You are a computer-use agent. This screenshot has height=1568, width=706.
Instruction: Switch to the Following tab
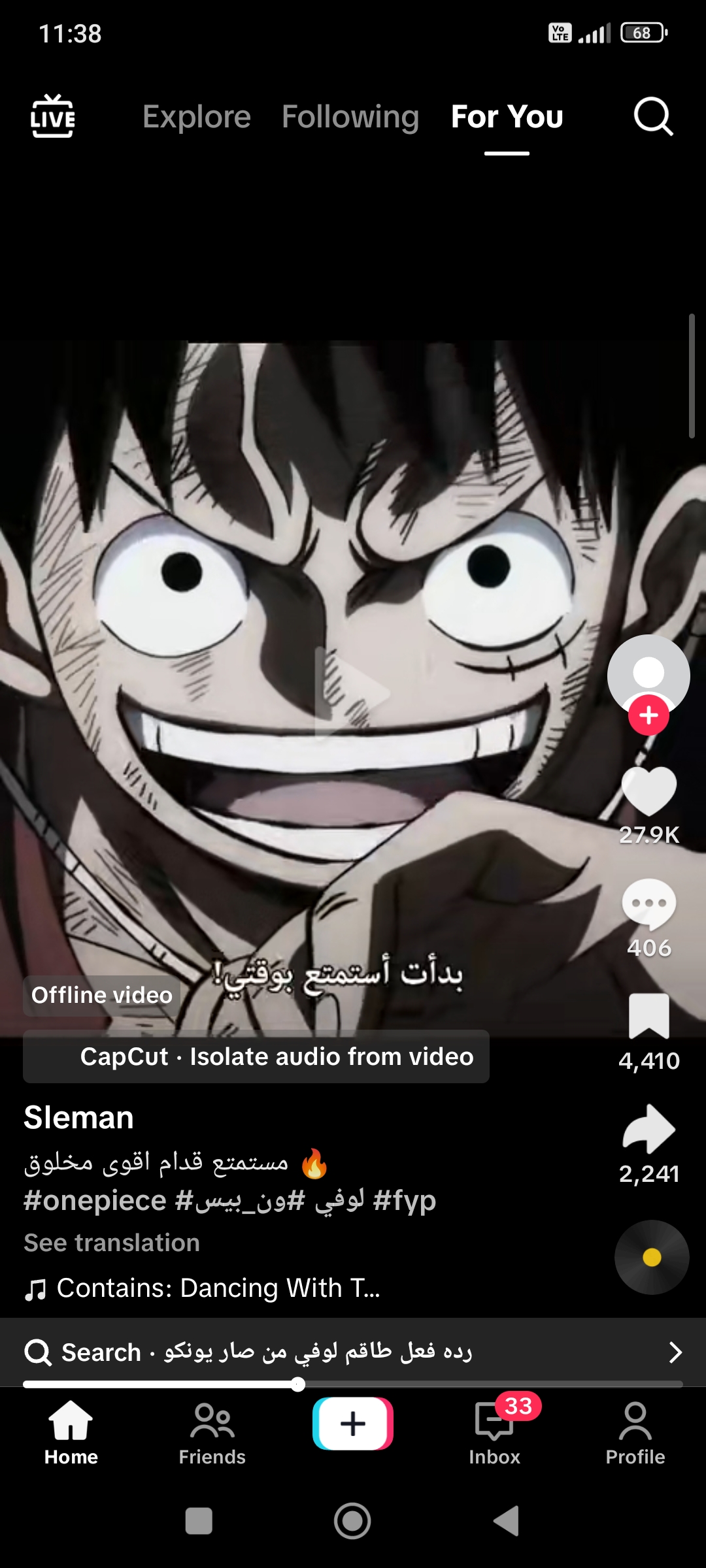click(x=350, y=117)
